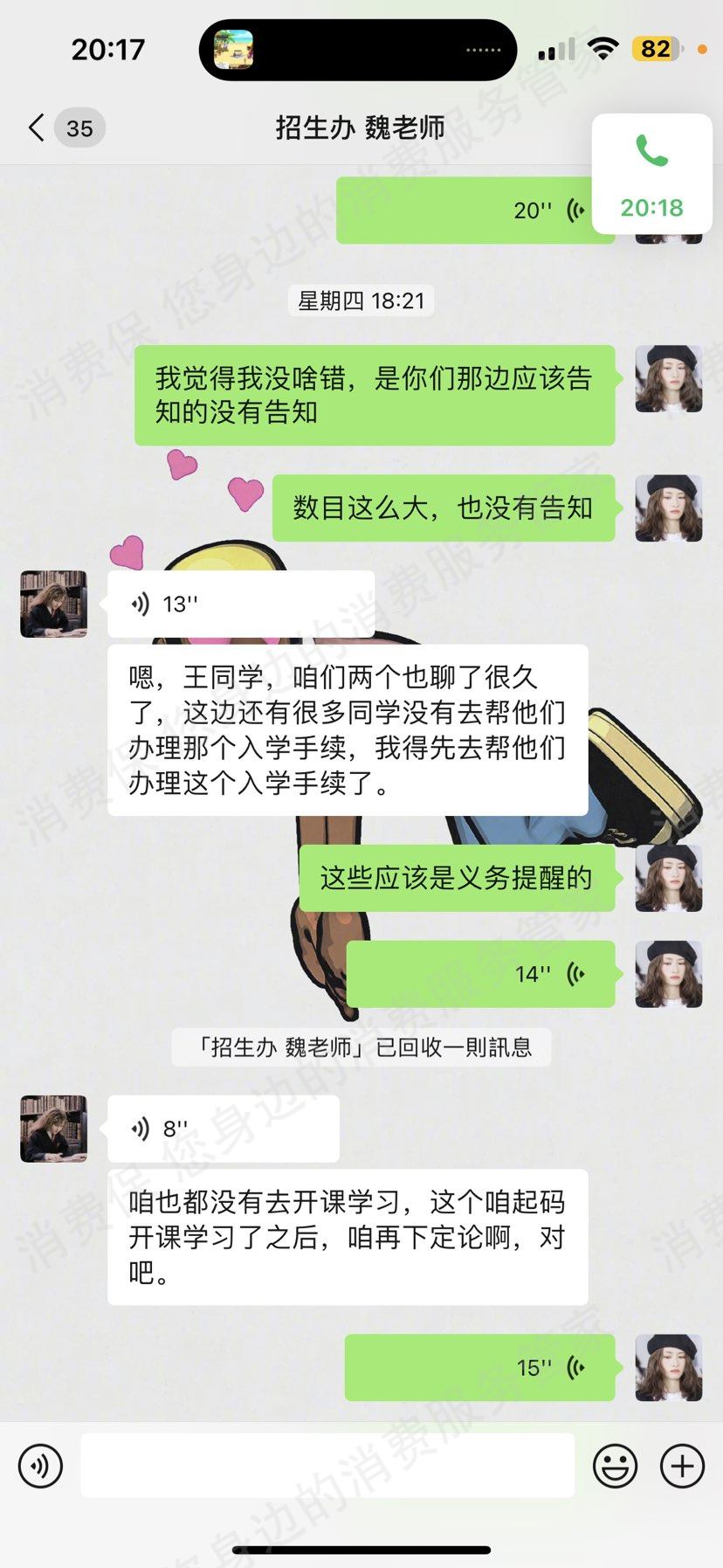Image resolution: width=723 pixels, height=1568 pixels.
Task: Play the 8-second voice message from 魏老师
Action: (x=223, y=1129)
